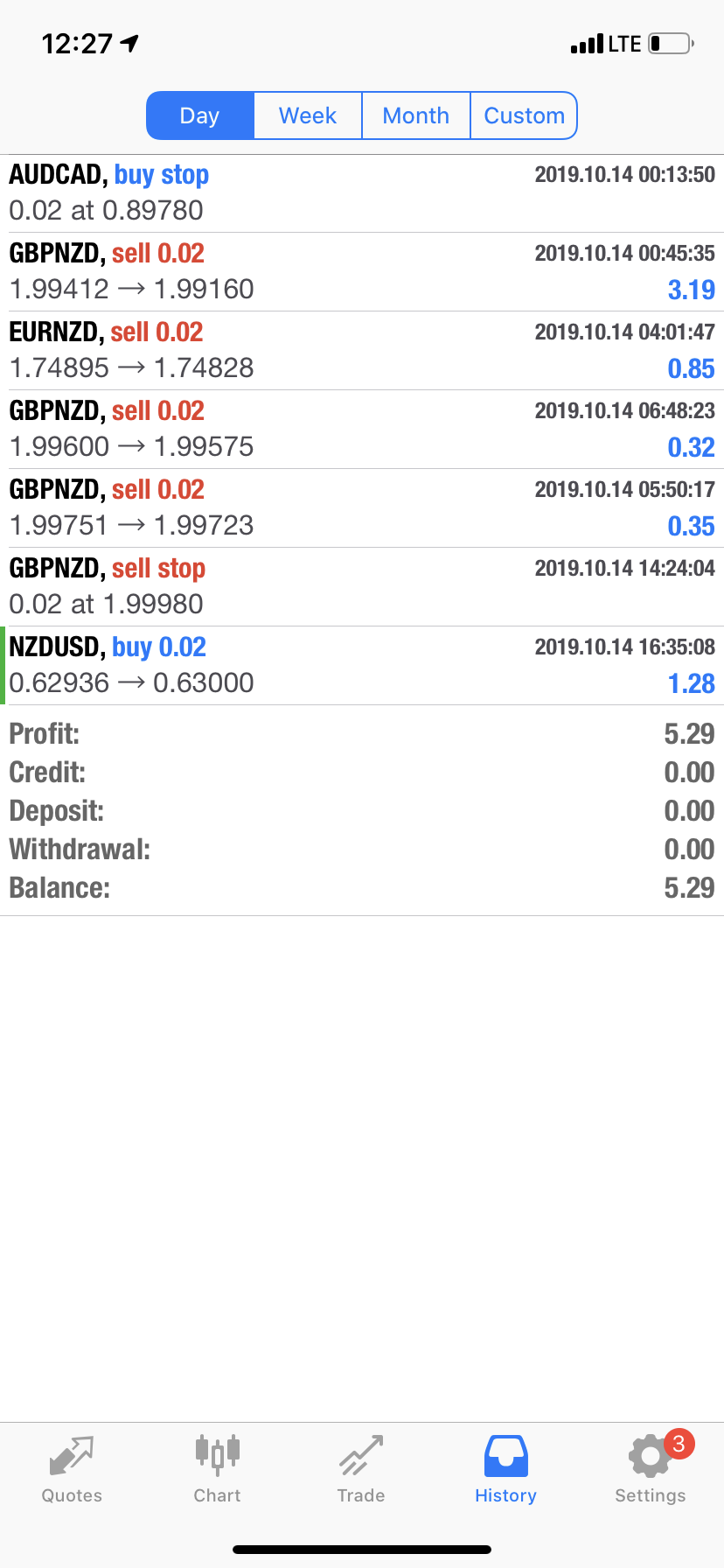
Task: Switch to the Trade tab
Action: (x=361, y=1470)
